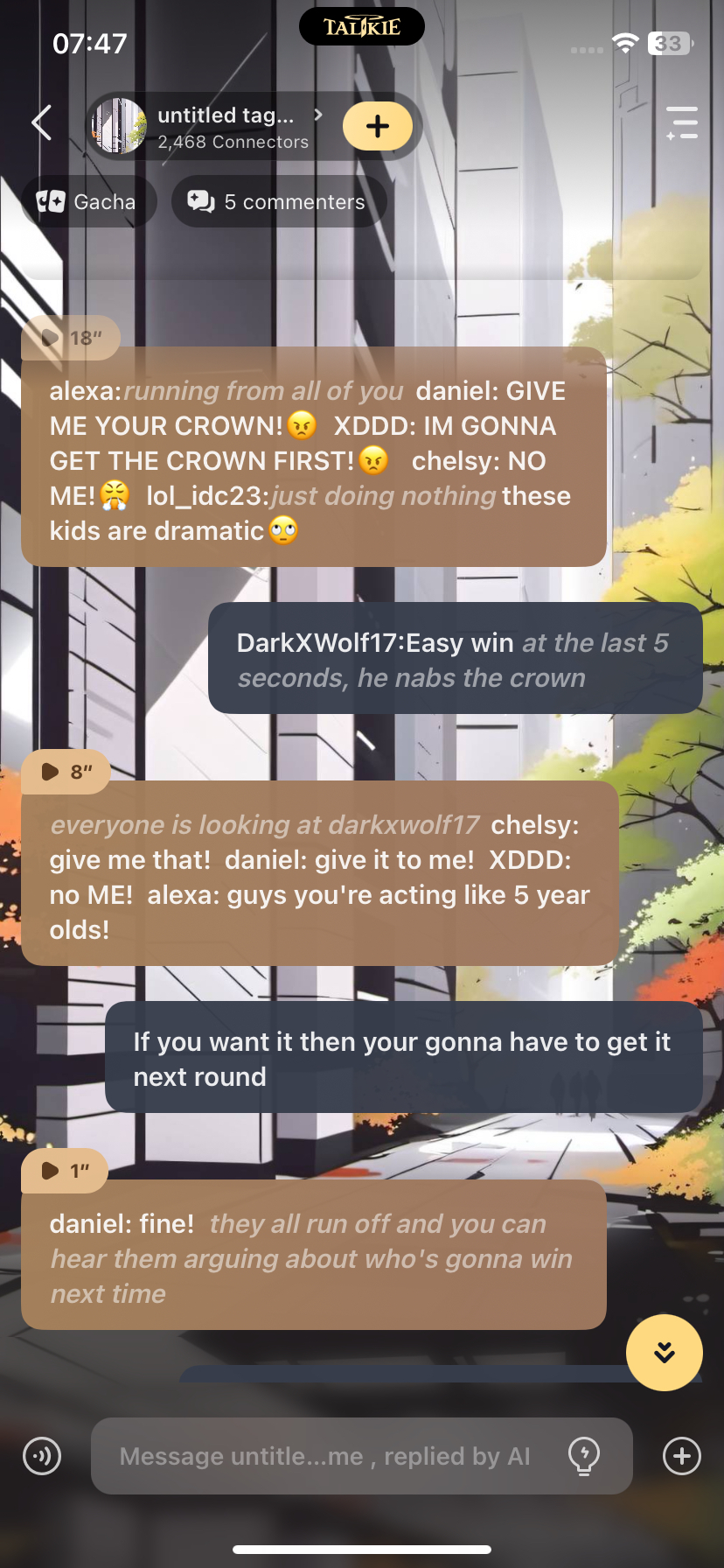Play the 8-second voice message
The image size is (724, 1568).
66,772
